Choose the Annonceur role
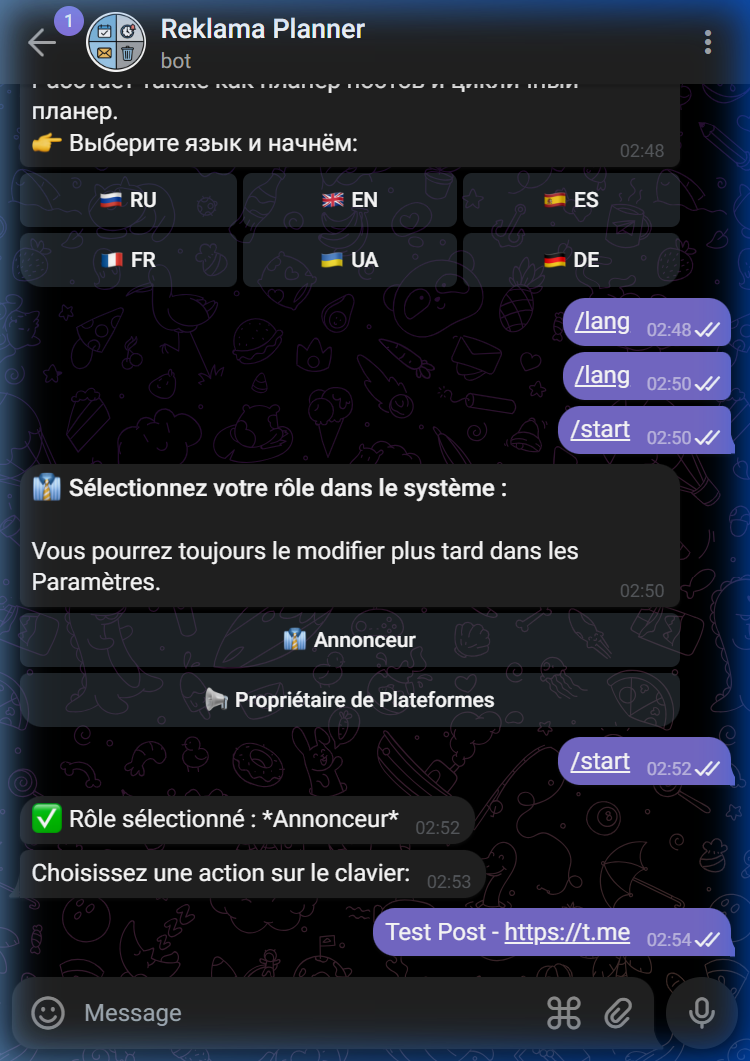The height and width of the screenshot is (1061, 750). click(x=350, y=640)
